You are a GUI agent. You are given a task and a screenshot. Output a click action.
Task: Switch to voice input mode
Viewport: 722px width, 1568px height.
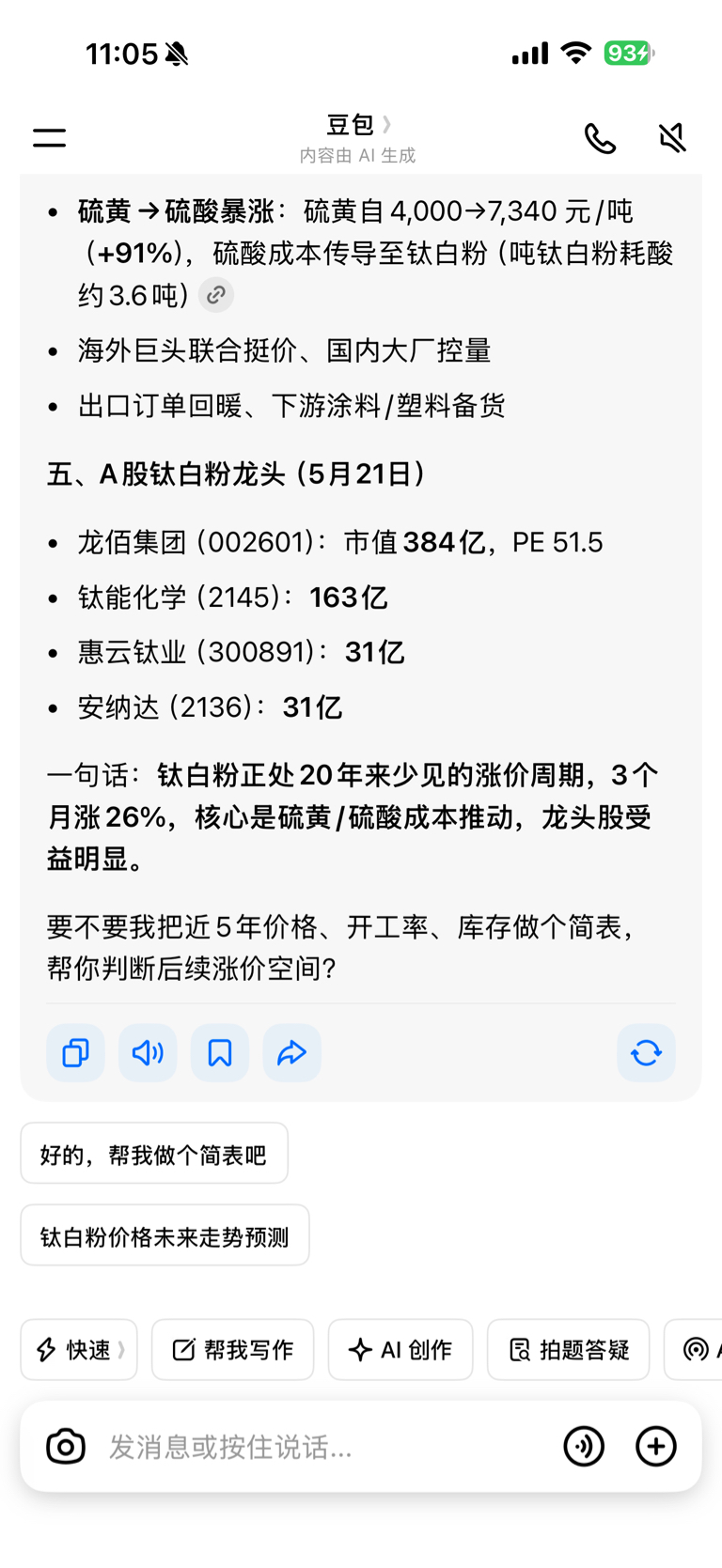(584, 1446)
